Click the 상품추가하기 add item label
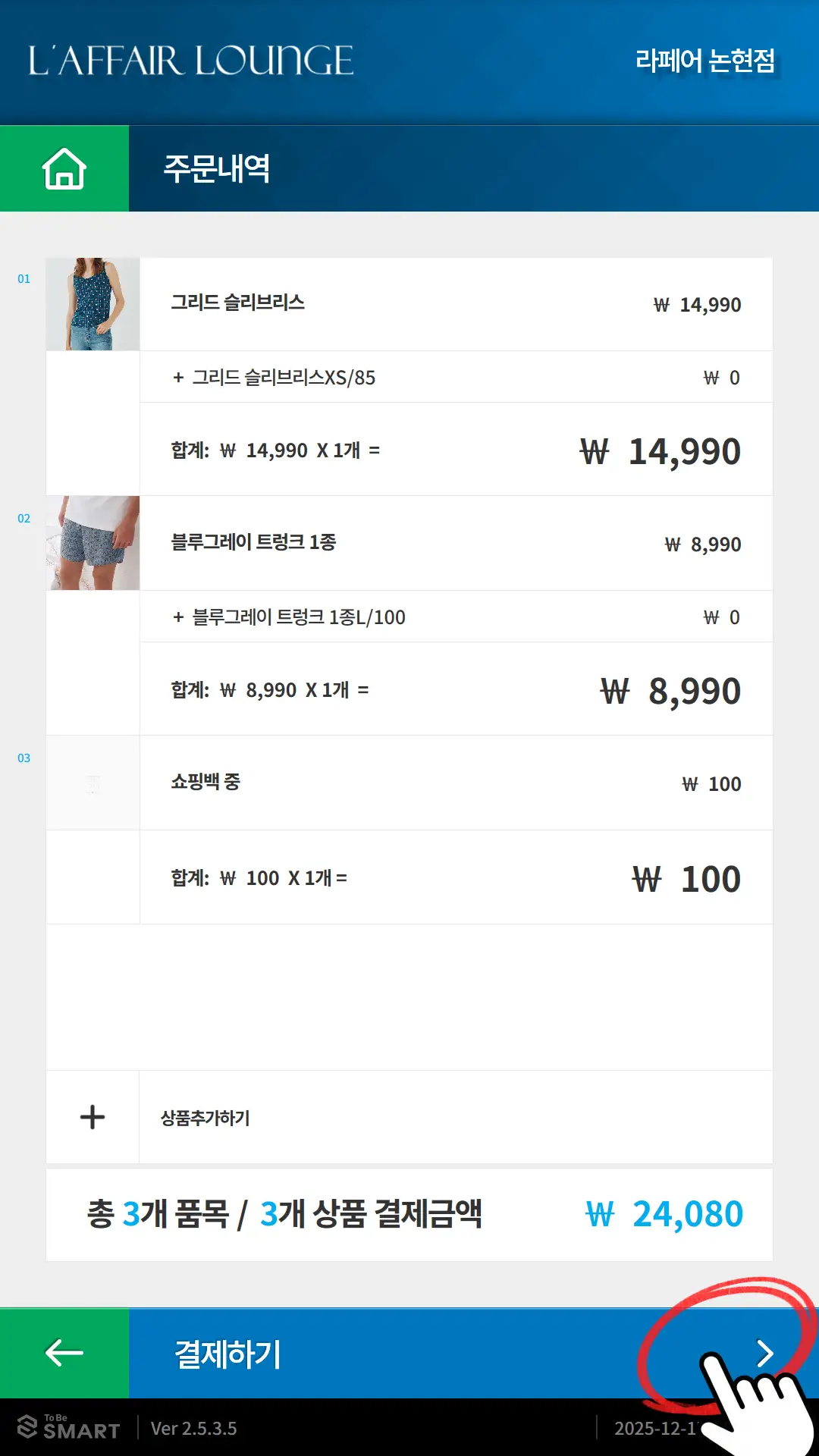Viewport: 819px width, 1456px height. pos(206,1117)
